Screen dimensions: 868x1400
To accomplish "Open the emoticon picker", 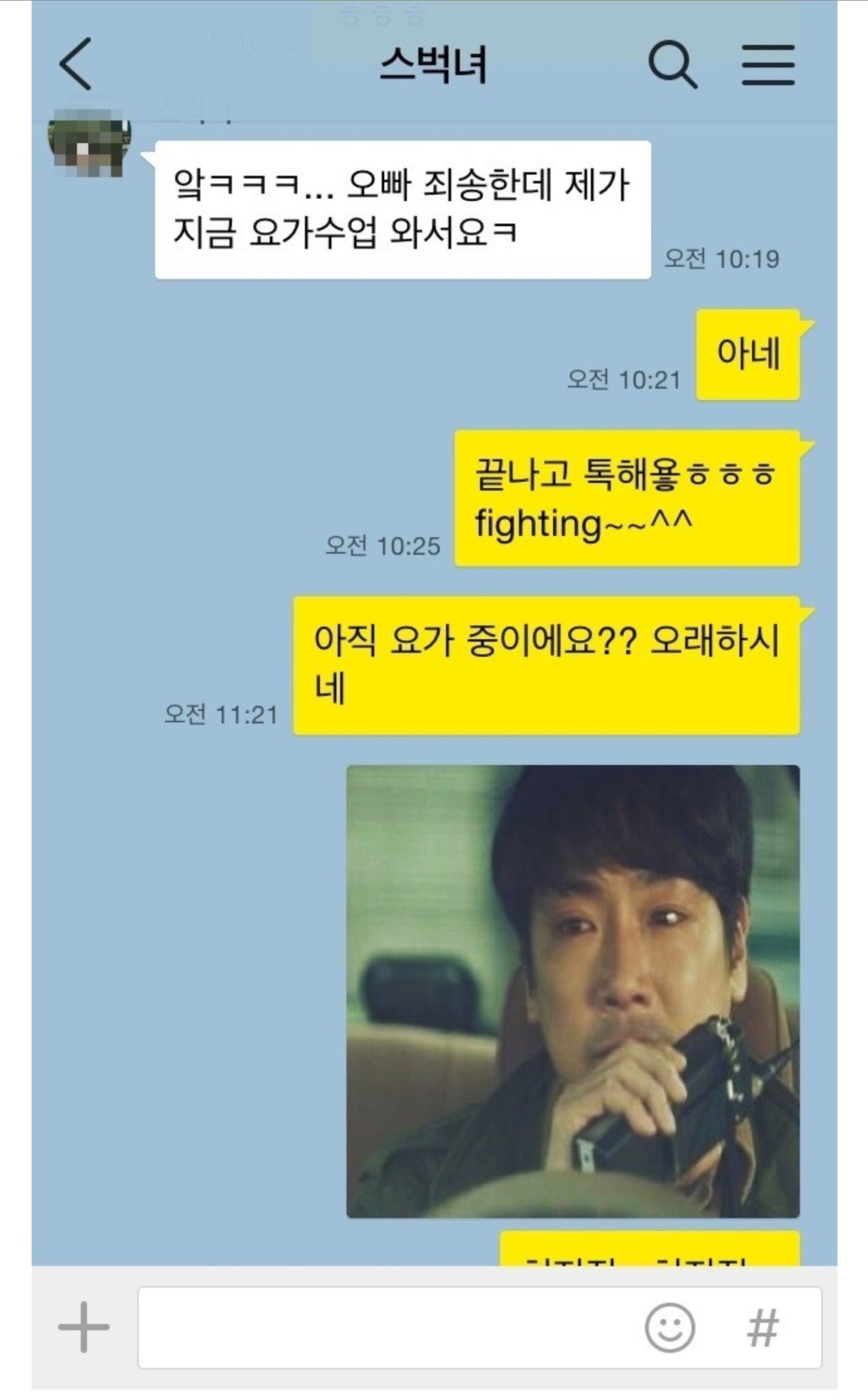I will 669,1327.
